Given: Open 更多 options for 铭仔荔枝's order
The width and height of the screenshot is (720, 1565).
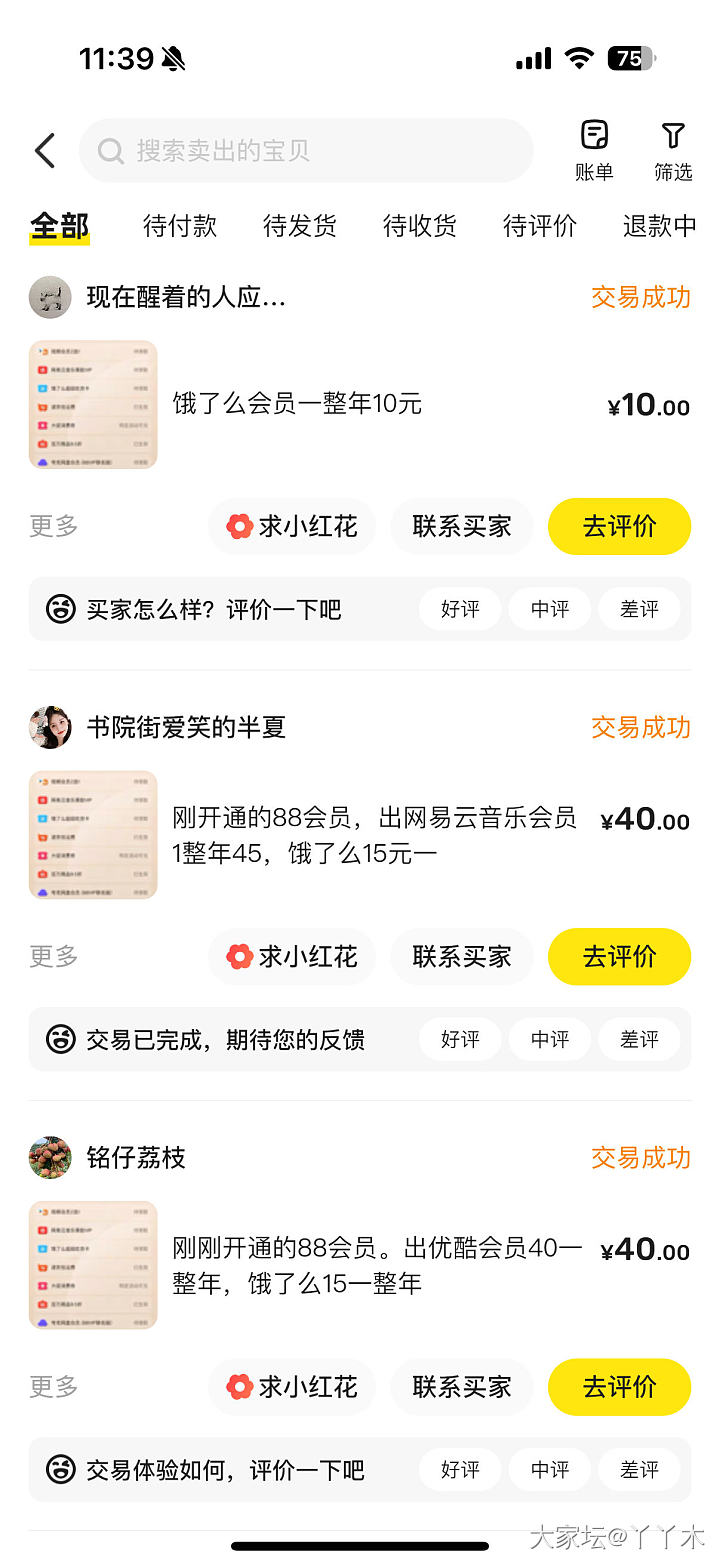Looking at the screenshot, I should [54, 1387].
